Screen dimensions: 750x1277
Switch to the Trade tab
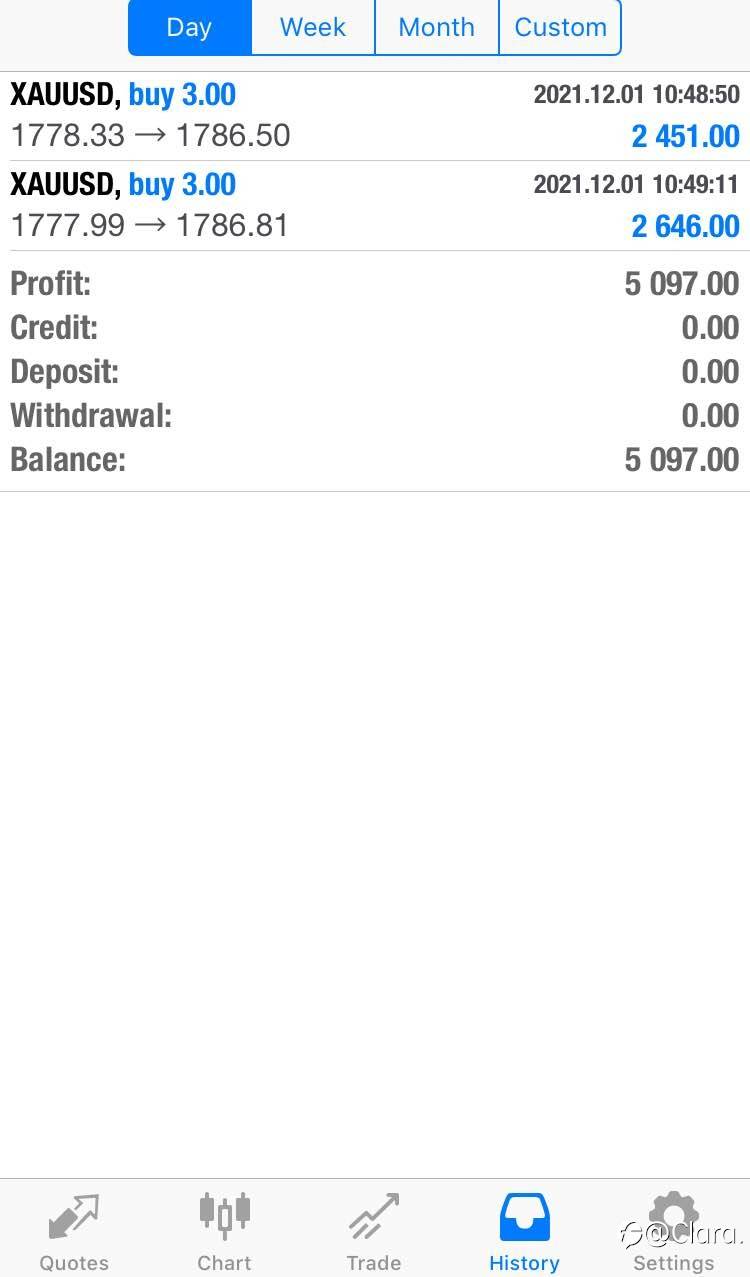point(374,1232)
